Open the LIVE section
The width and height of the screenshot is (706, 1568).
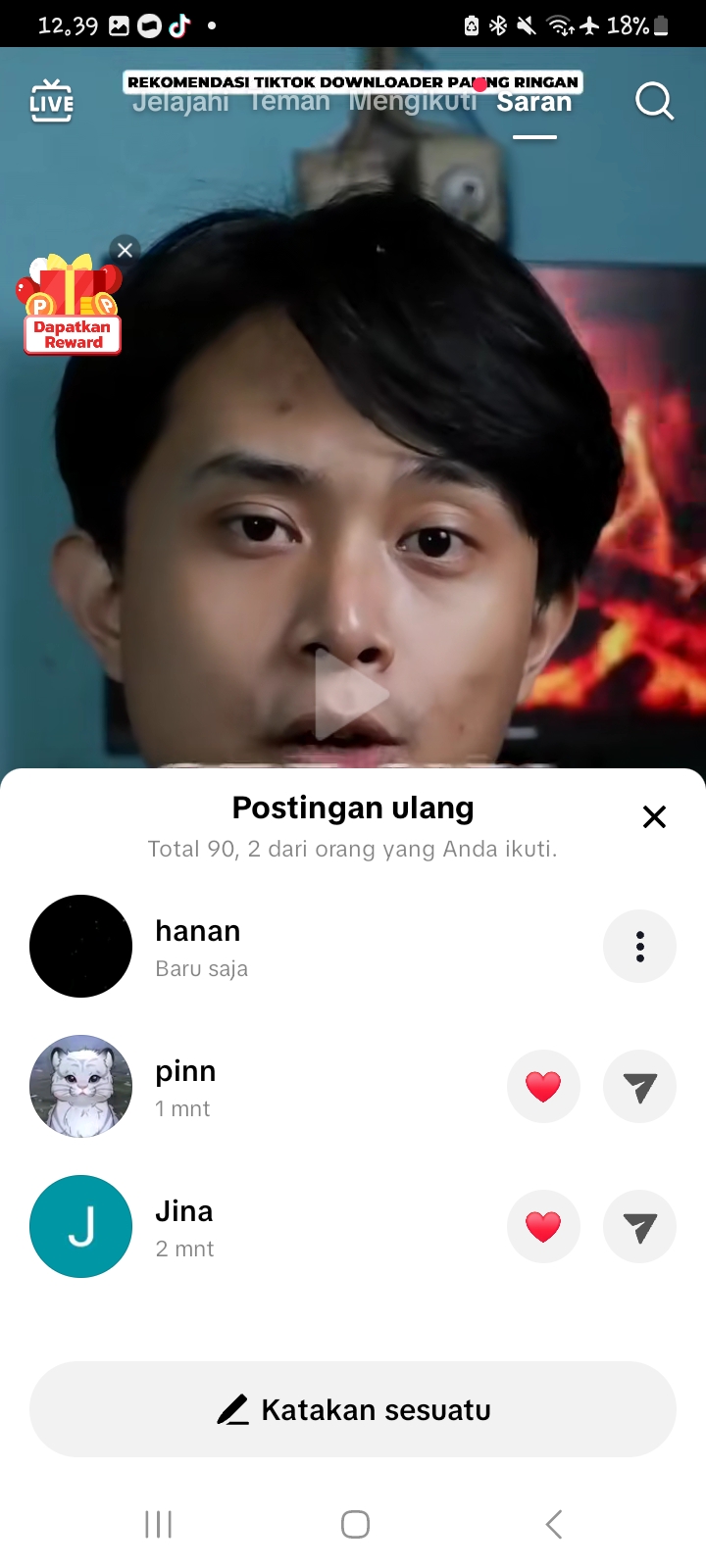click(x=51, y=101)
